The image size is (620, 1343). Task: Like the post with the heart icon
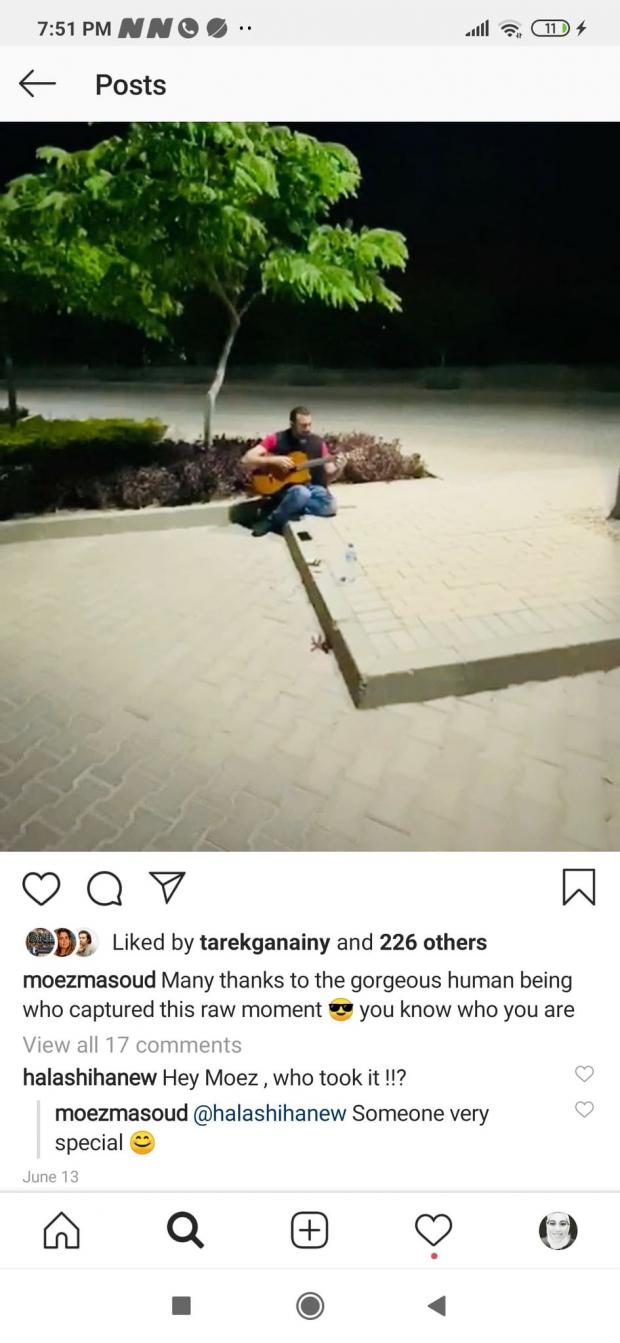tap(41, 887)
